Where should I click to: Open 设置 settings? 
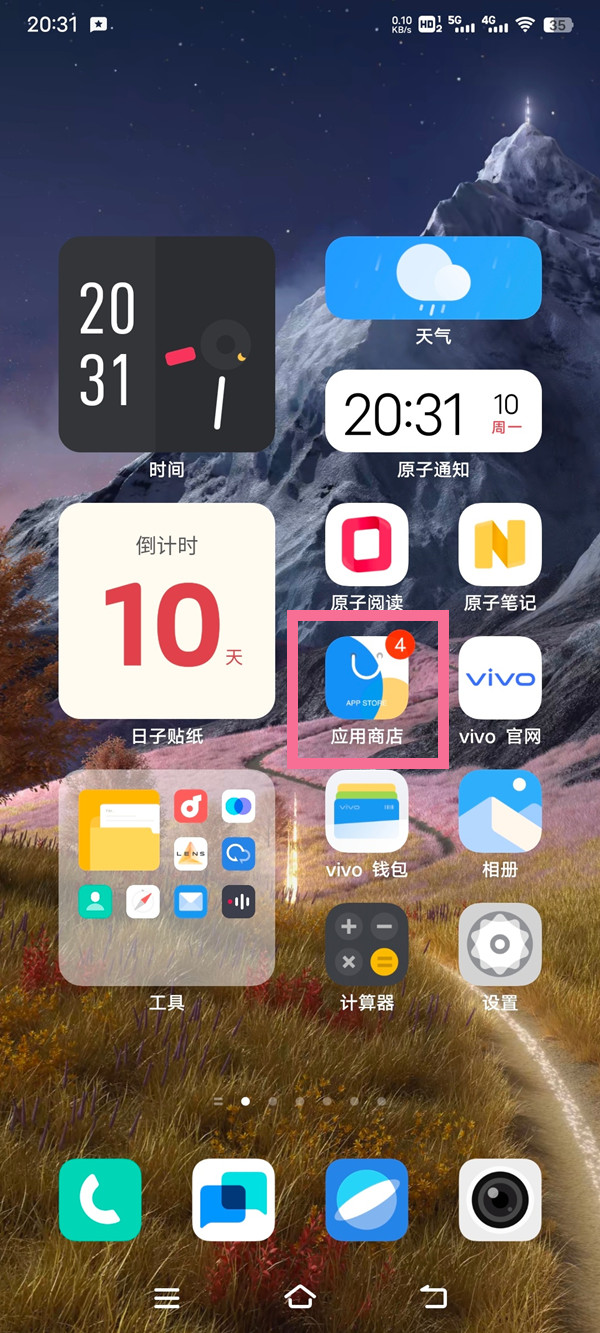click(x=500, y=945)
